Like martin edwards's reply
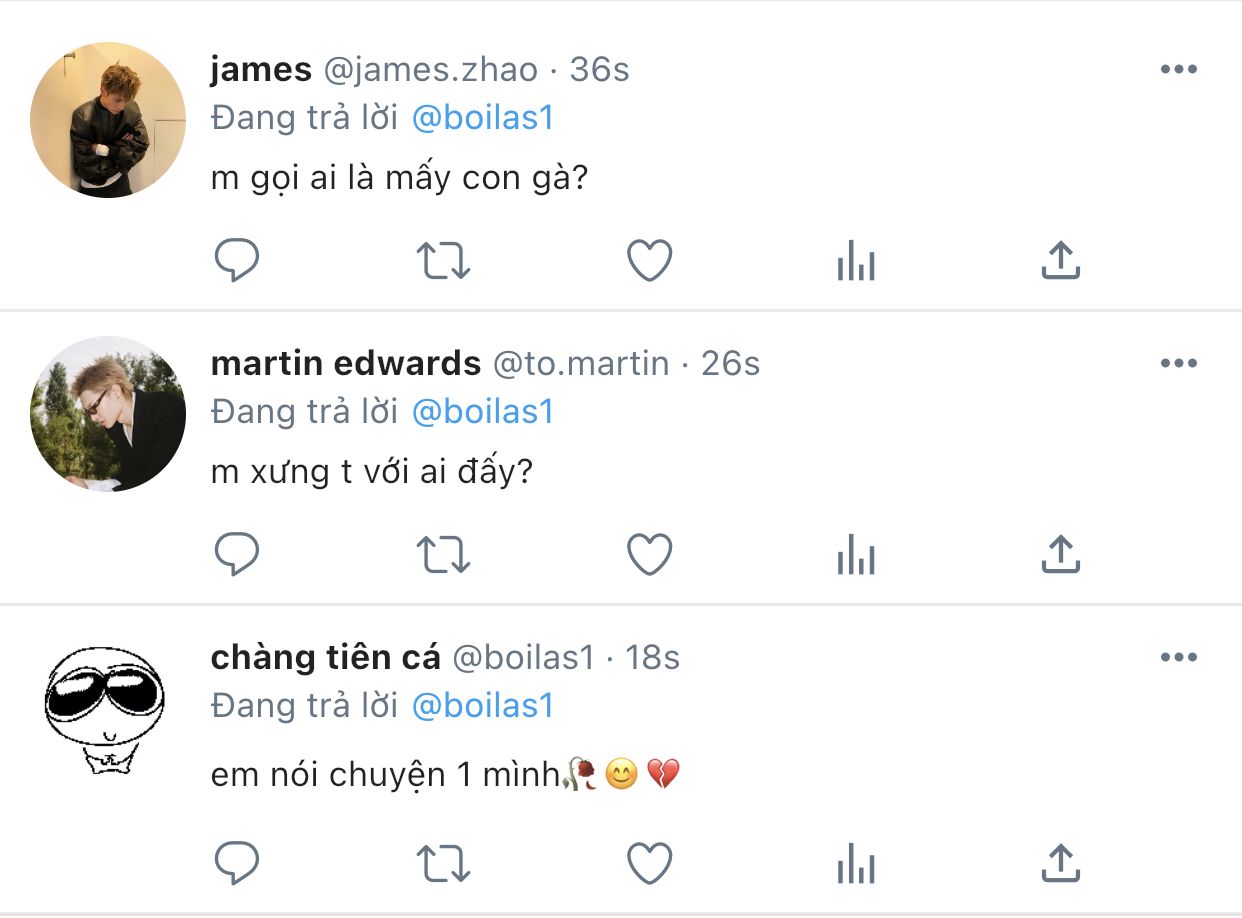 pyautogui.click(x=649, y=554)
